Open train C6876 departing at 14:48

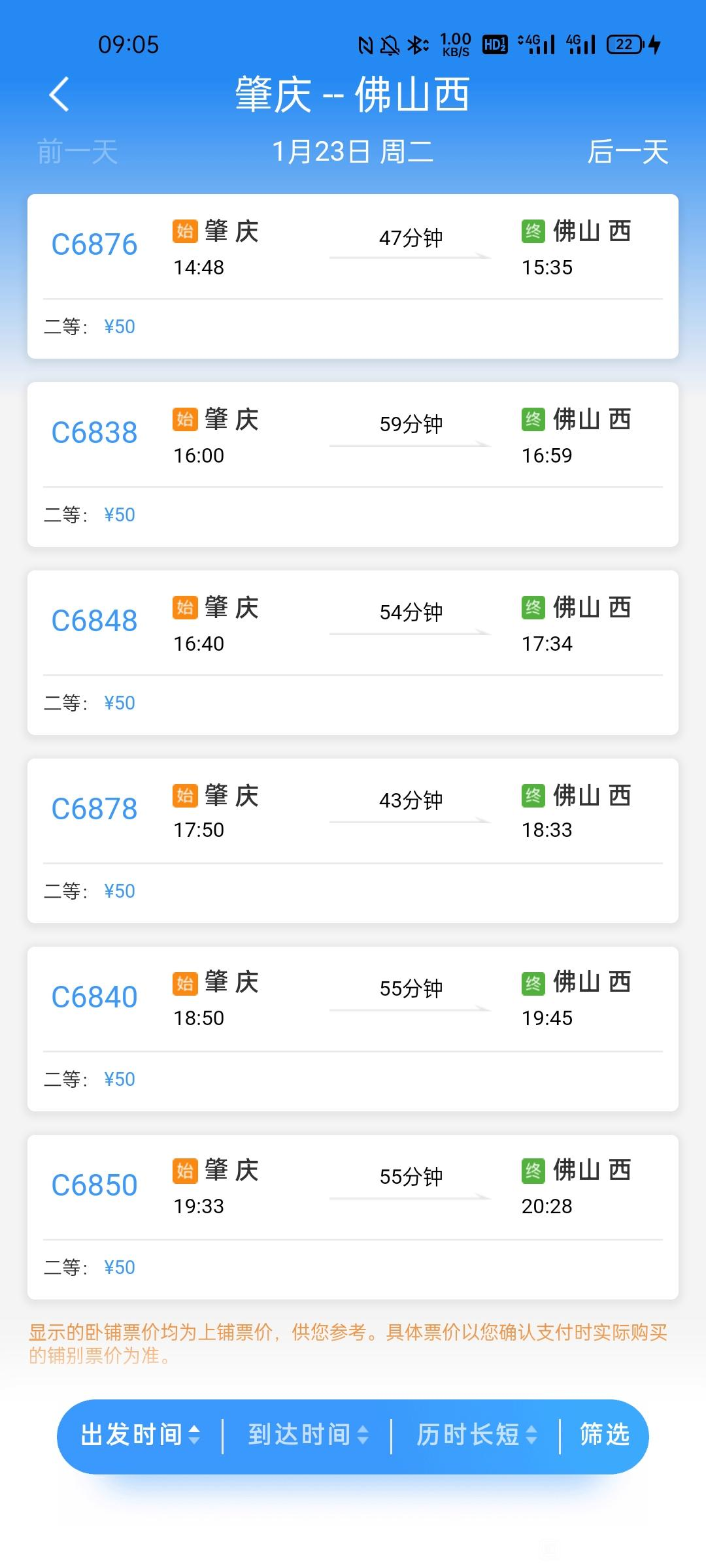[x=353, y=276]
